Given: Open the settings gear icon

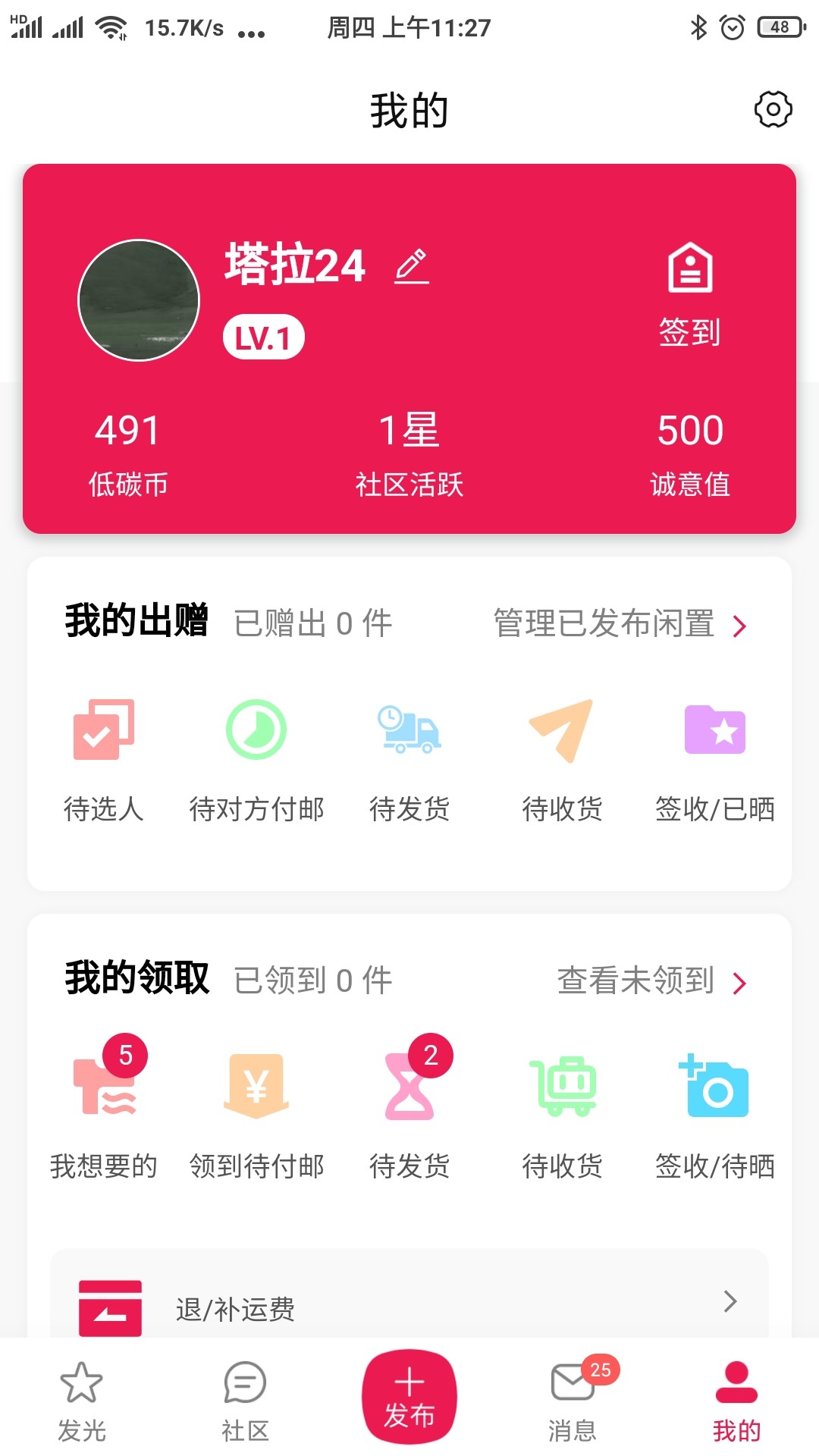Looking at the screenshot, I should pos(773,110).
